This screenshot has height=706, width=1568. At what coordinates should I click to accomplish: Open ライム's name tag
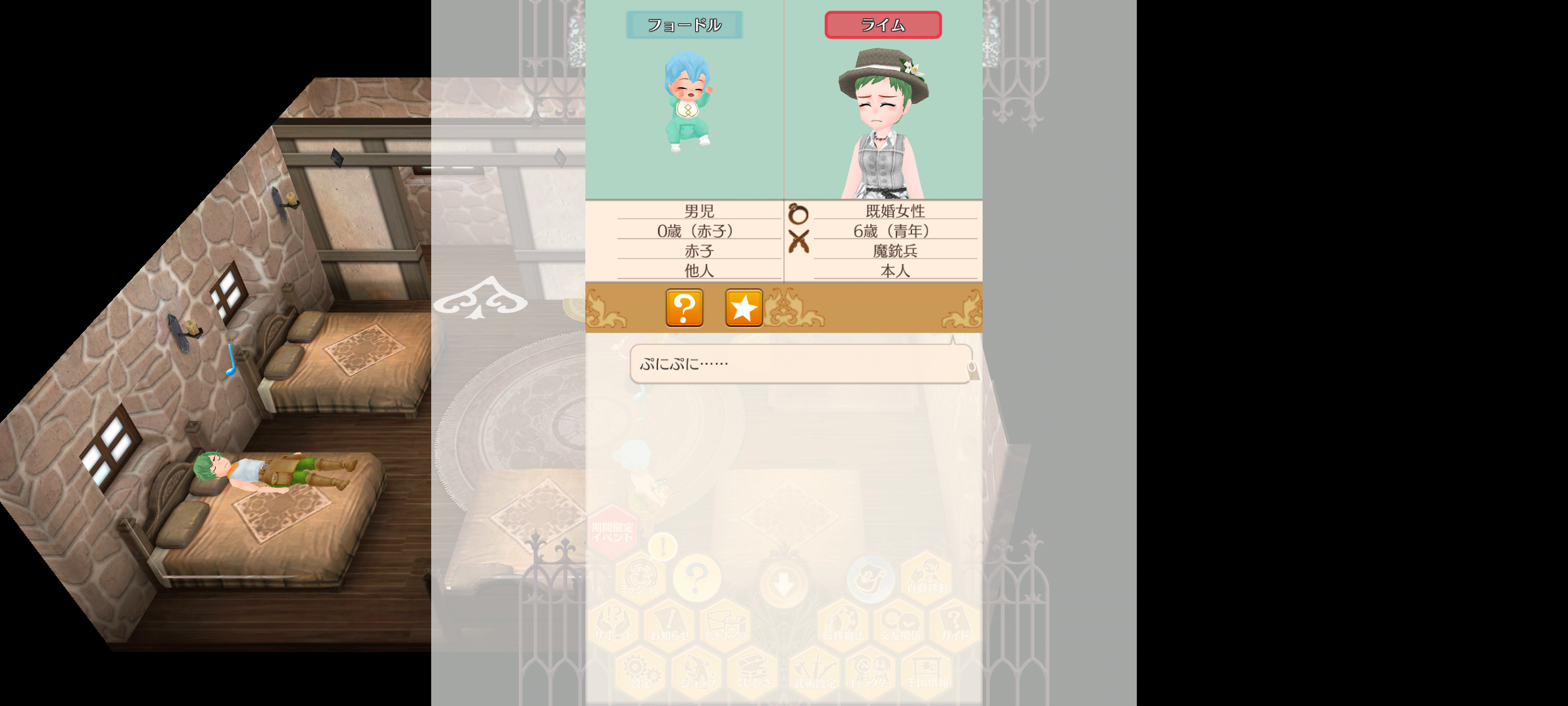(883, 25)
